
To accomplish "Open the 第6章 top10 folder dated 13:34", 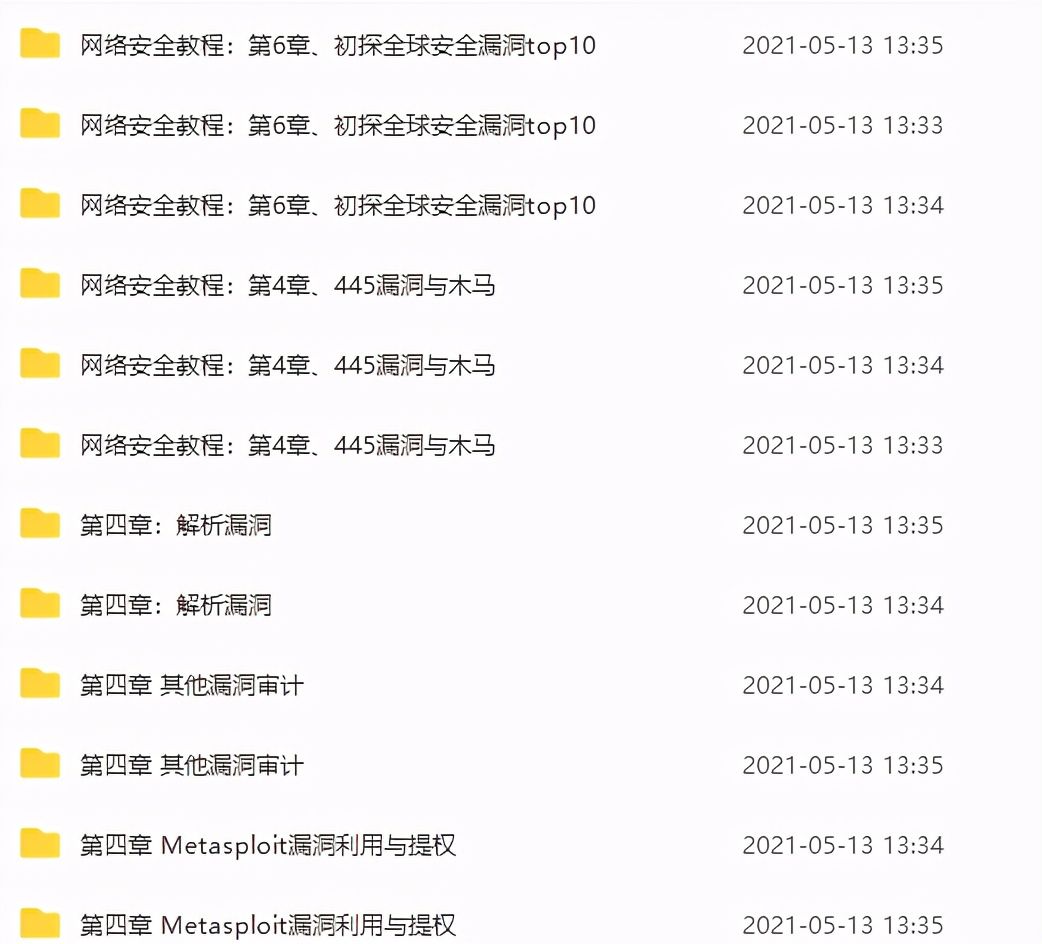I will [337, 205].
